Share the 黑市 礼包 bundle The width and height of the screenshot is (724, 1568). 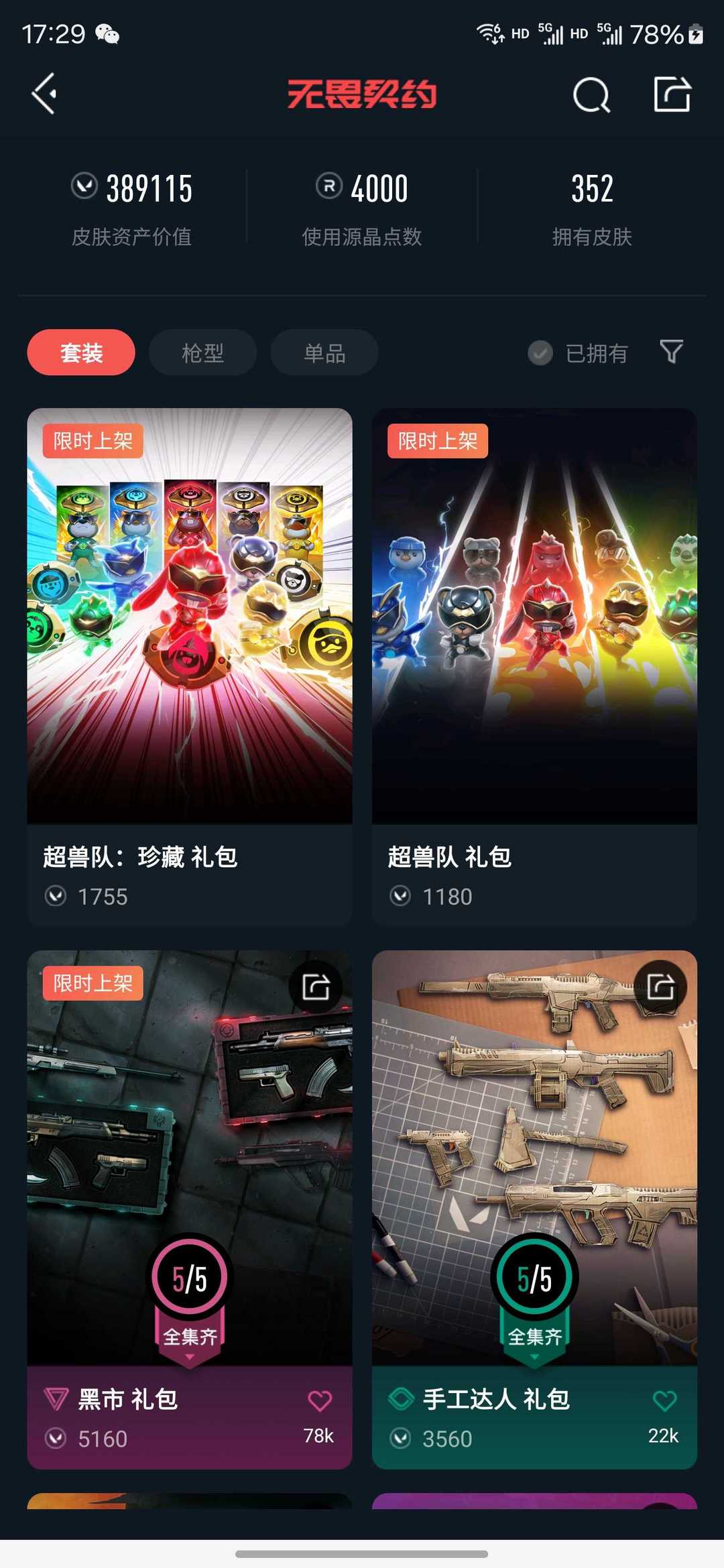coord(316,987)
